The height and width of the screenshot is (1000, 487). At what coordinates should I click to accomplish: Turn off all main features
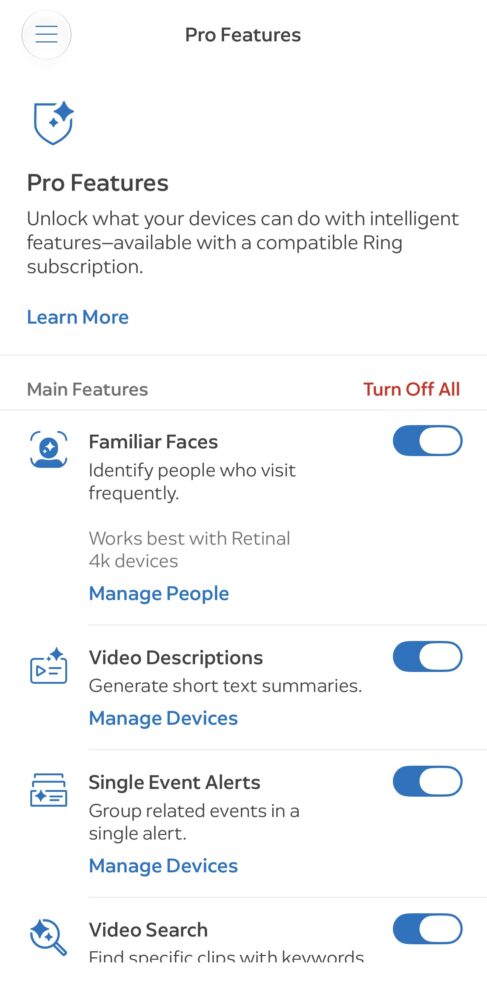[411, 389]
